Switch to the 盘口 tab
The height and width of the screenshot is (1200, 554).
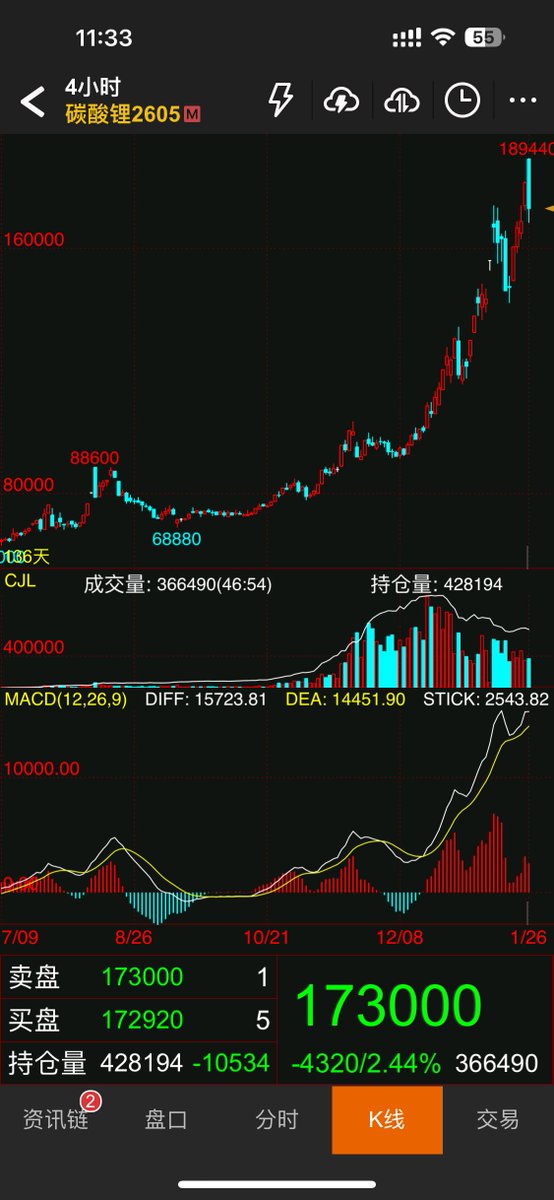[x=166, y=1119]
